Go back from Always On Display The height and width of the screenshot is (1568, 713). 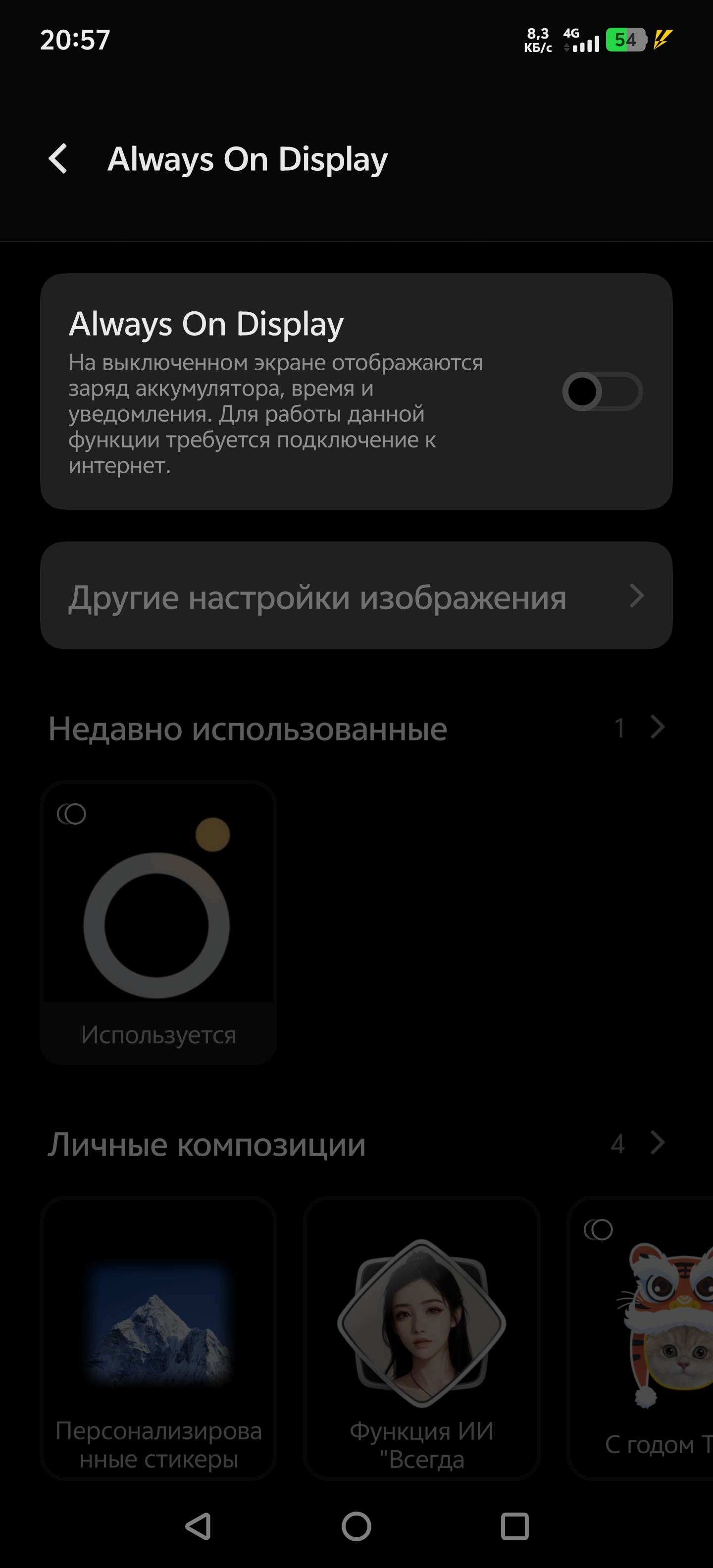point(58,159)
